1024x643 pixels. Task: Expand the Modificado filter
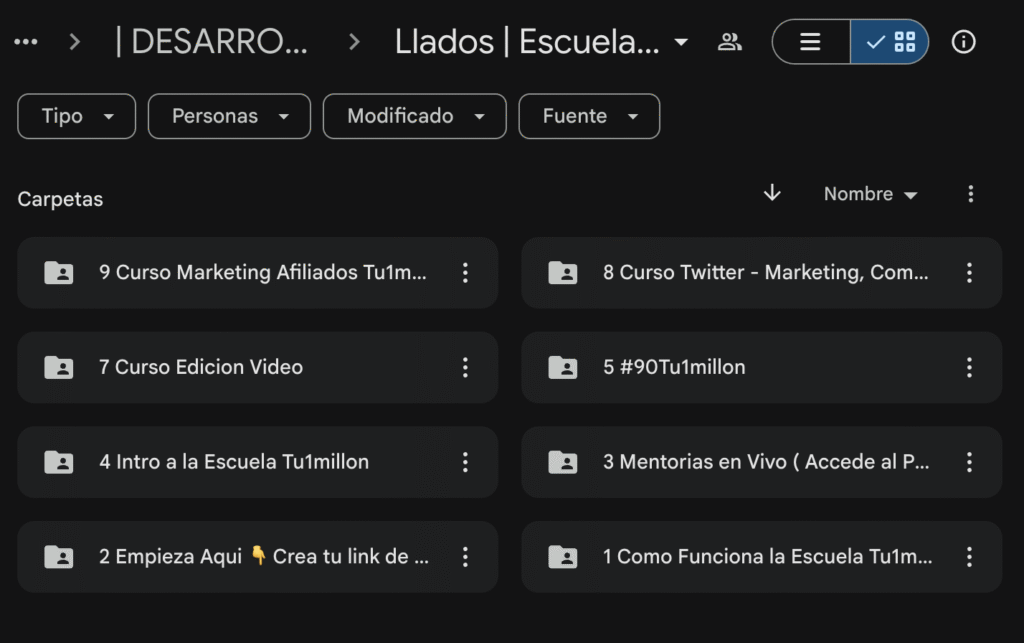(x=414, y=116)
